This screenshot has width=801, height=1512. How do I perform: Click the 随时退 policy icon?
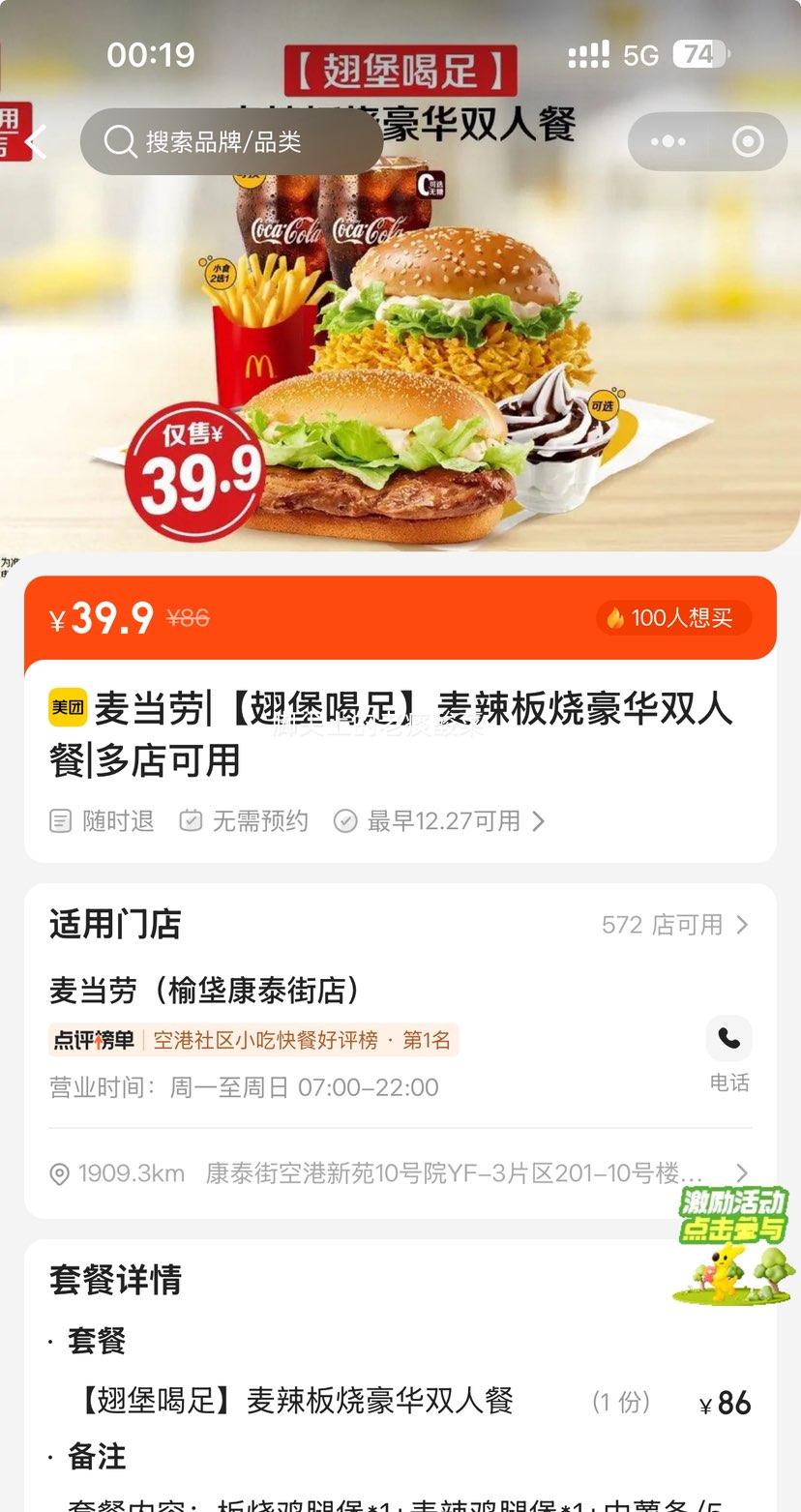pyautogui.click(x=60, y=820)
